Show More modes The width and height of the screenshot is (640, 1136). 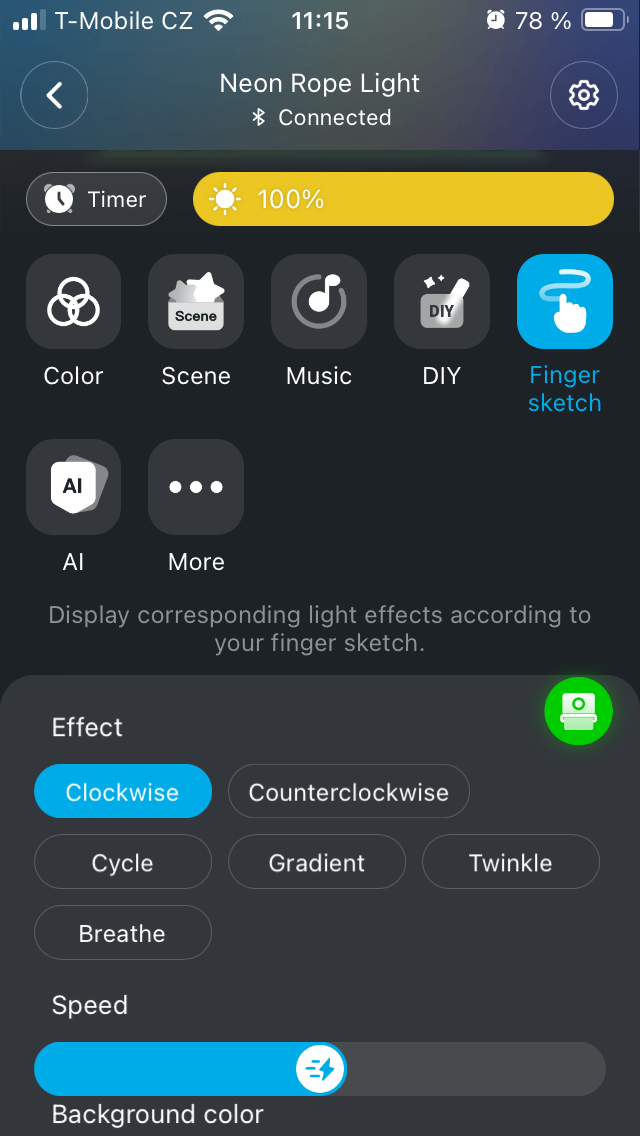(196, 487)
